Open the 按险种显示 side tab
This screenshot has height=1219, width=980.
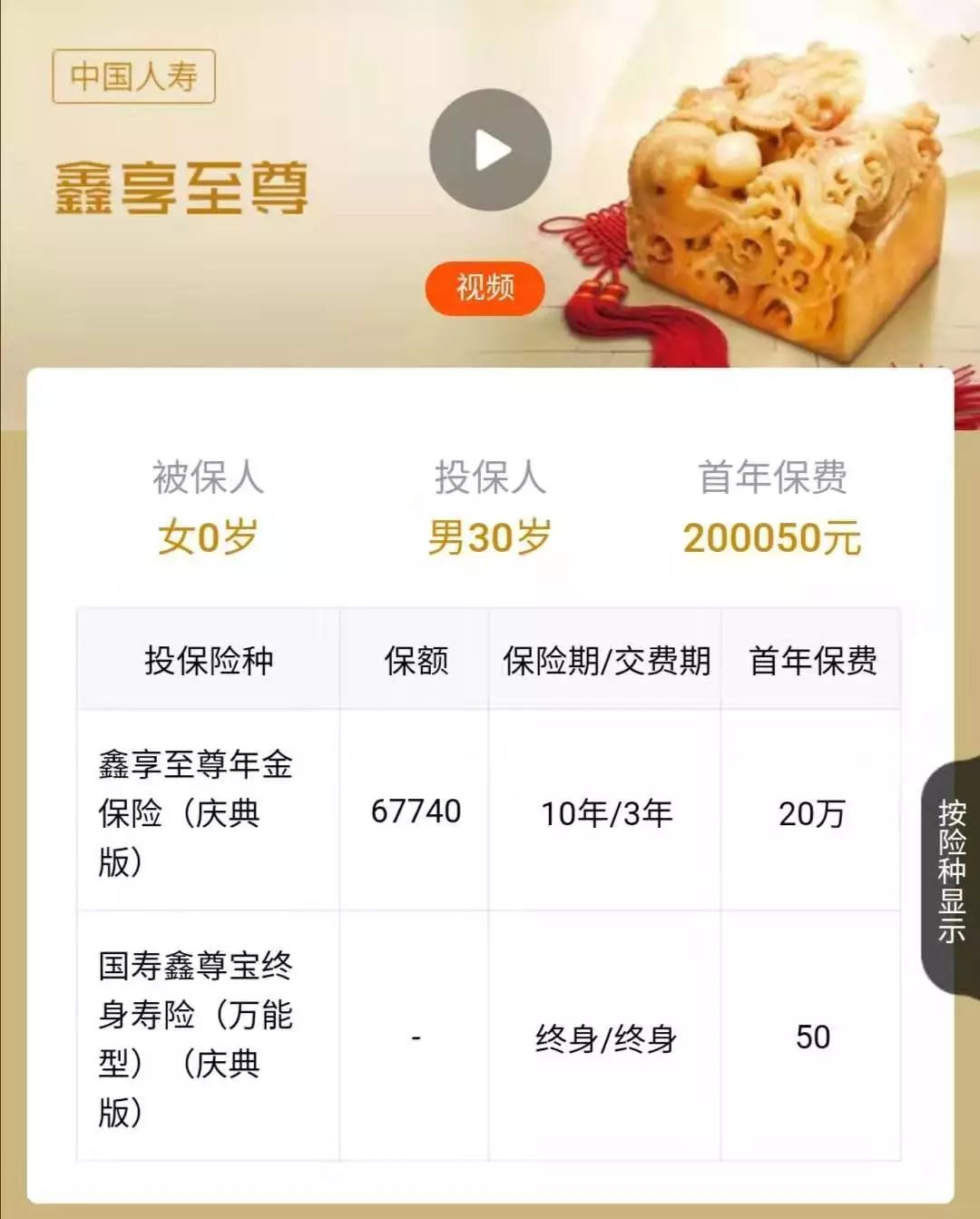(951, 872)
